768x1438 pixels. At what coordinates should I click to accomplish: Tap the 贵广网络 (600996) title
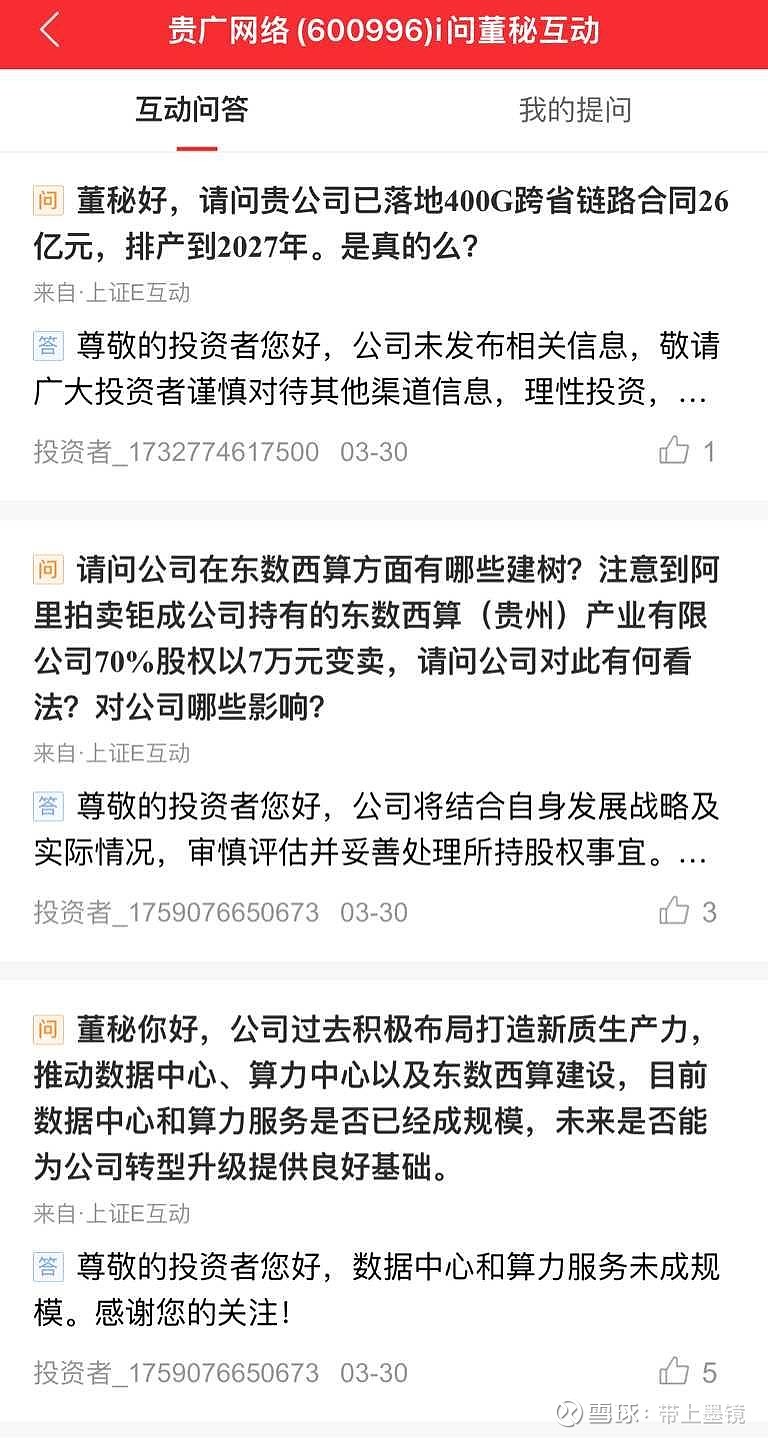[x=383, y=31]
